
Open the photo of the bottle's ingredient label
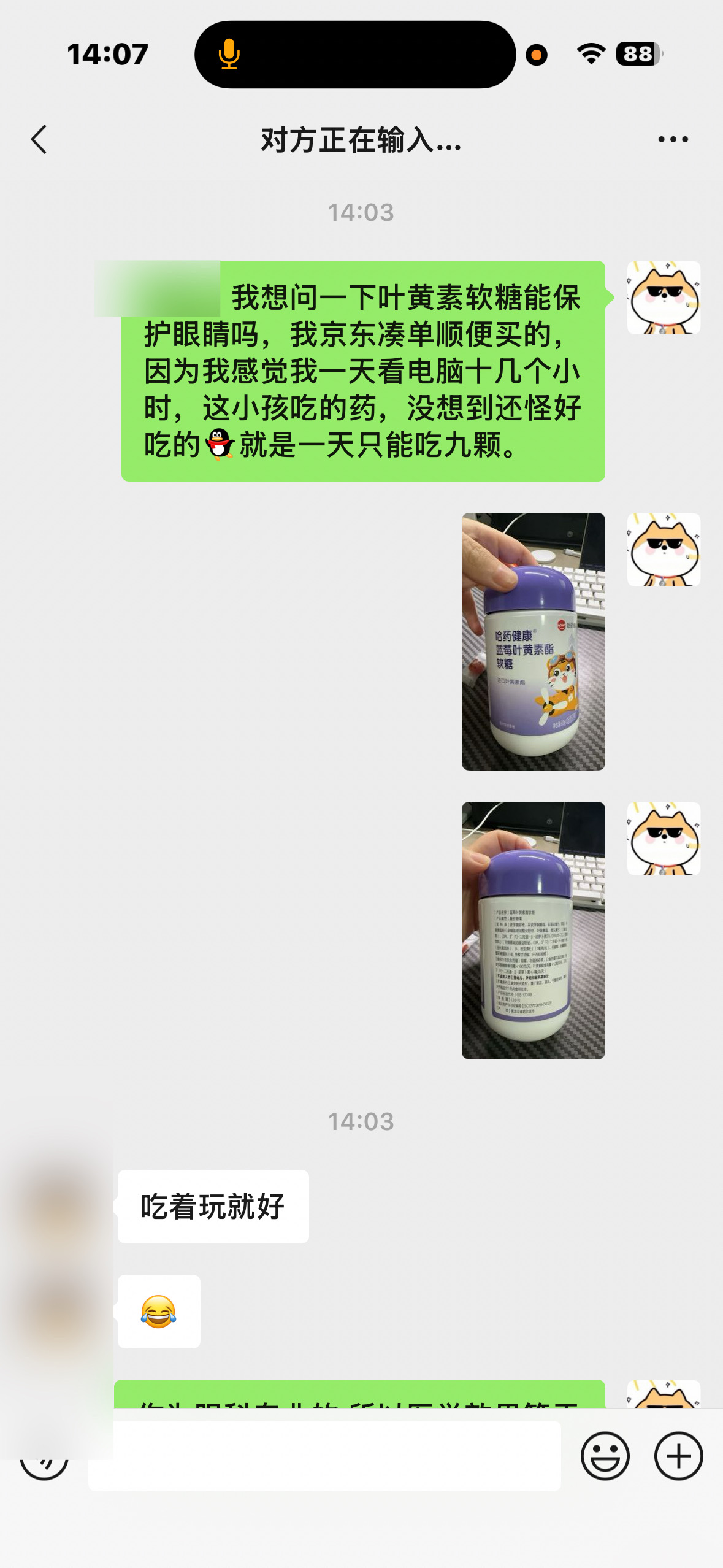[x=533, y=930]
